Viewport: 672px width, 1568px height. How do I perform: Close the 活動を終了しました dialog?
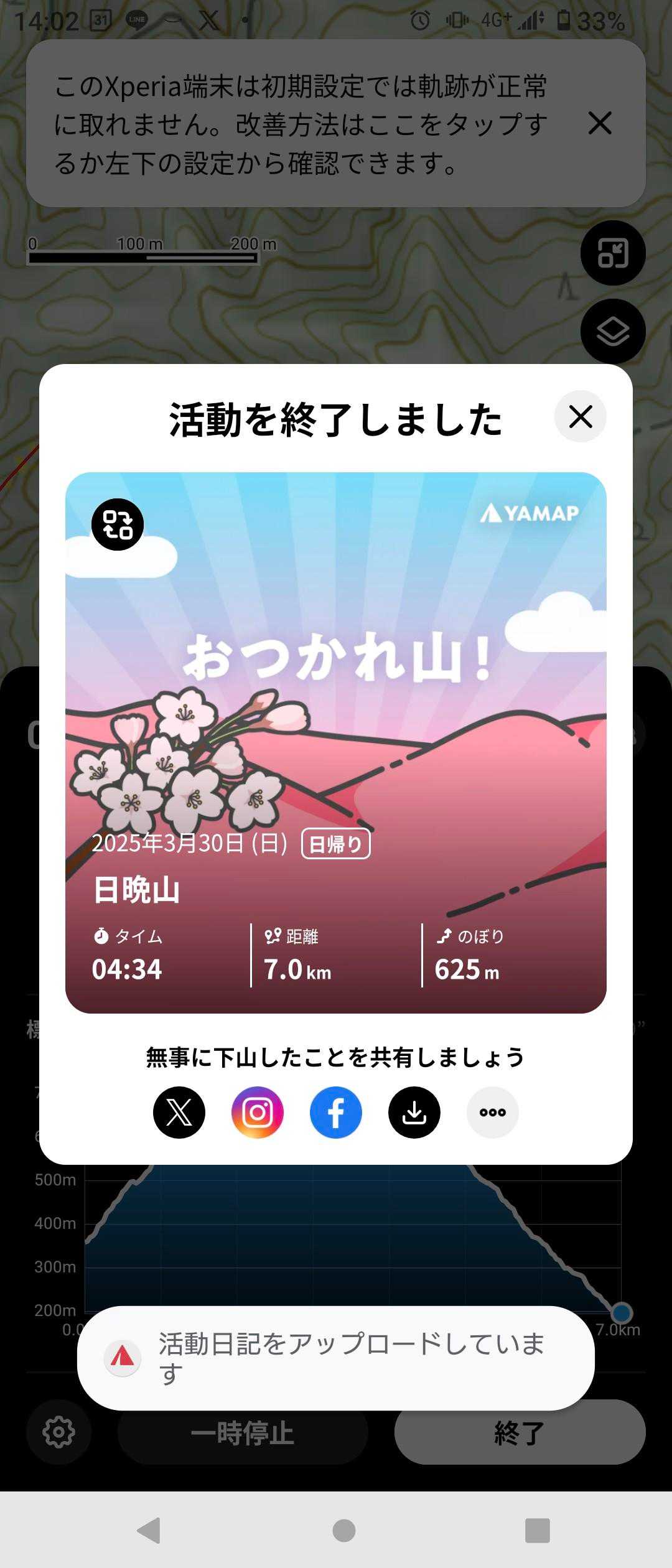point(580,416)
